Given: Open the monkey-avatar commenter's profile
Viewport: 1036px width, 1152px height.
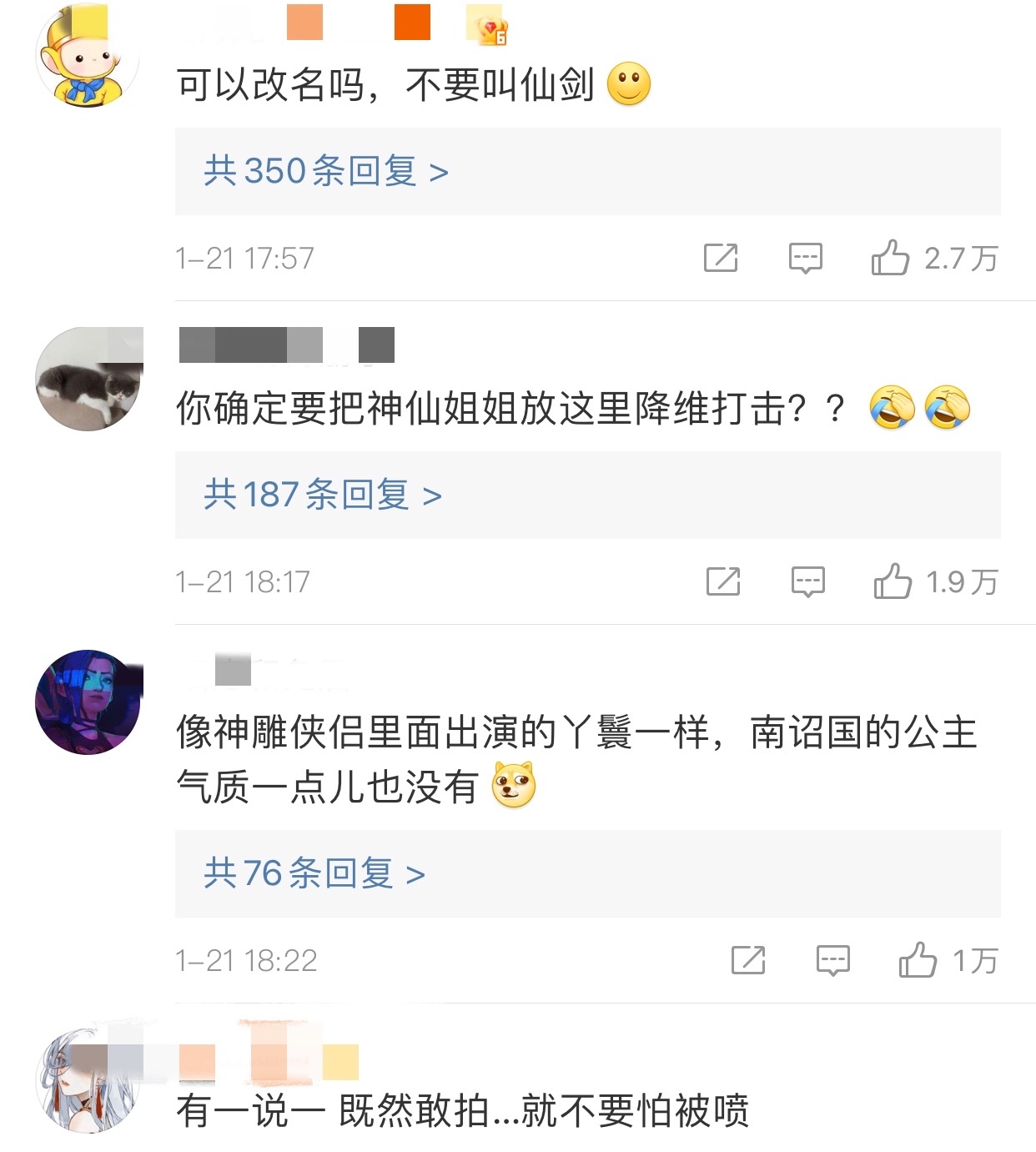Looking at the screenshot, I should tap(88, 57).
